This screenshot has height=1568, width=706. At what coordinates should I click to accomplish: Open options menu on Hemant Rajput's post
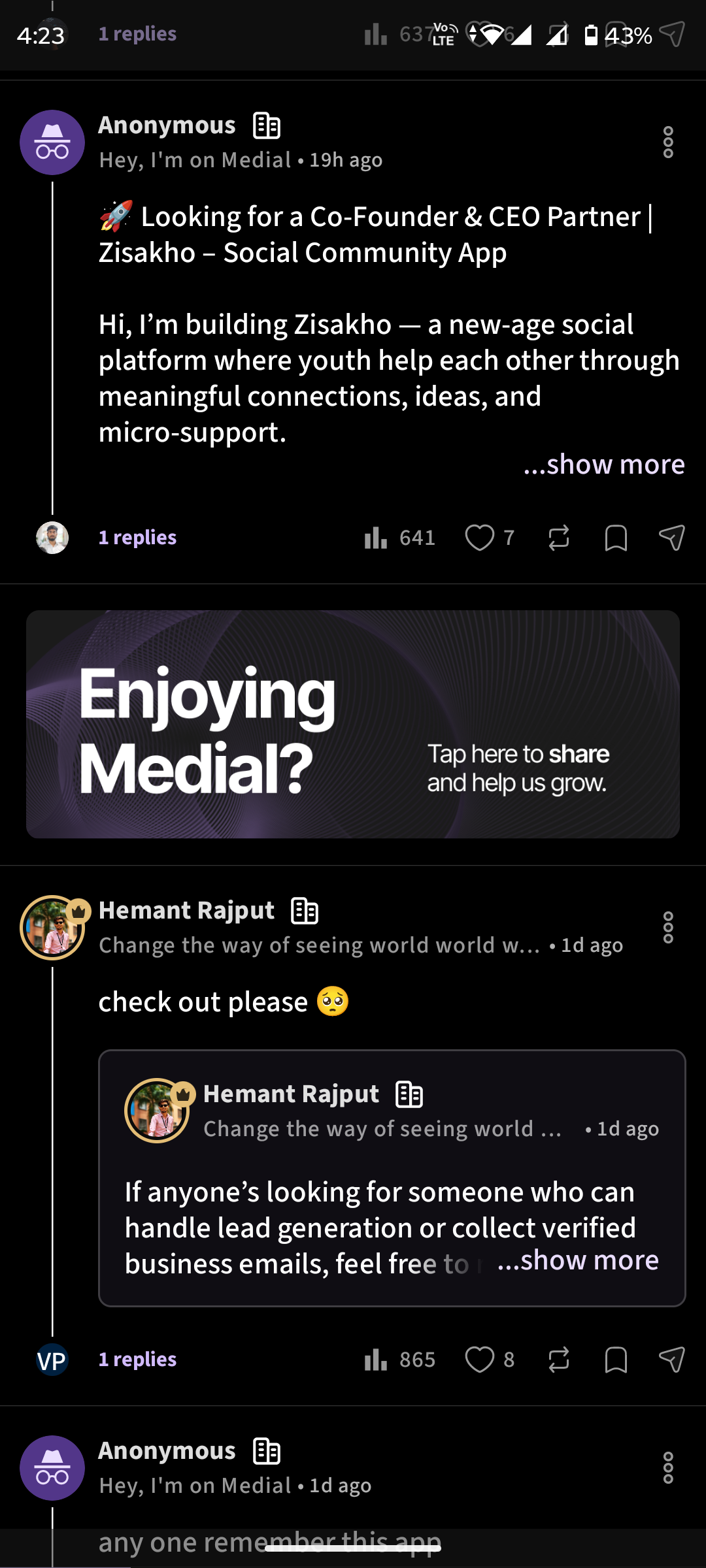[x=667, y=928]
